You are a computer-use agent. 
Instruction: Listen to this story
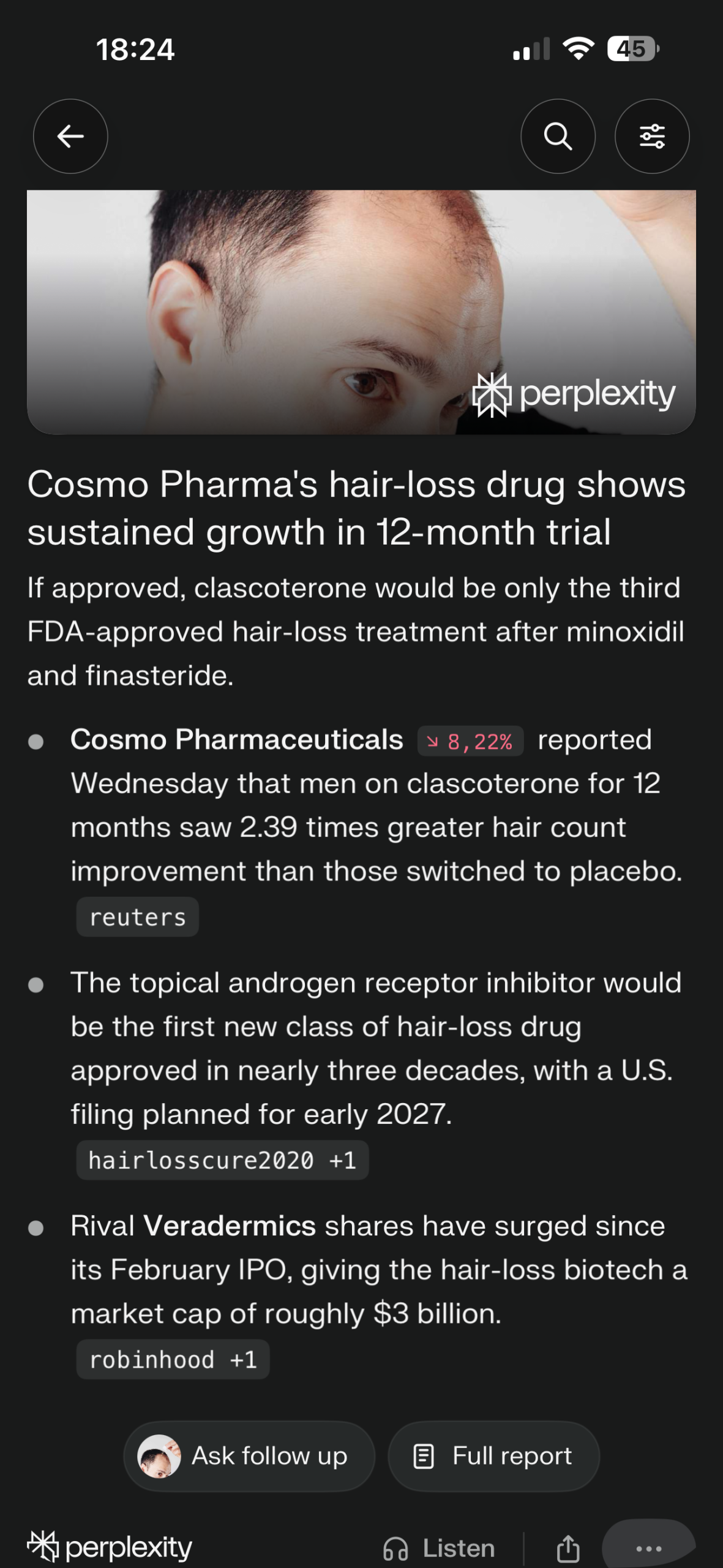point(440,1548)
